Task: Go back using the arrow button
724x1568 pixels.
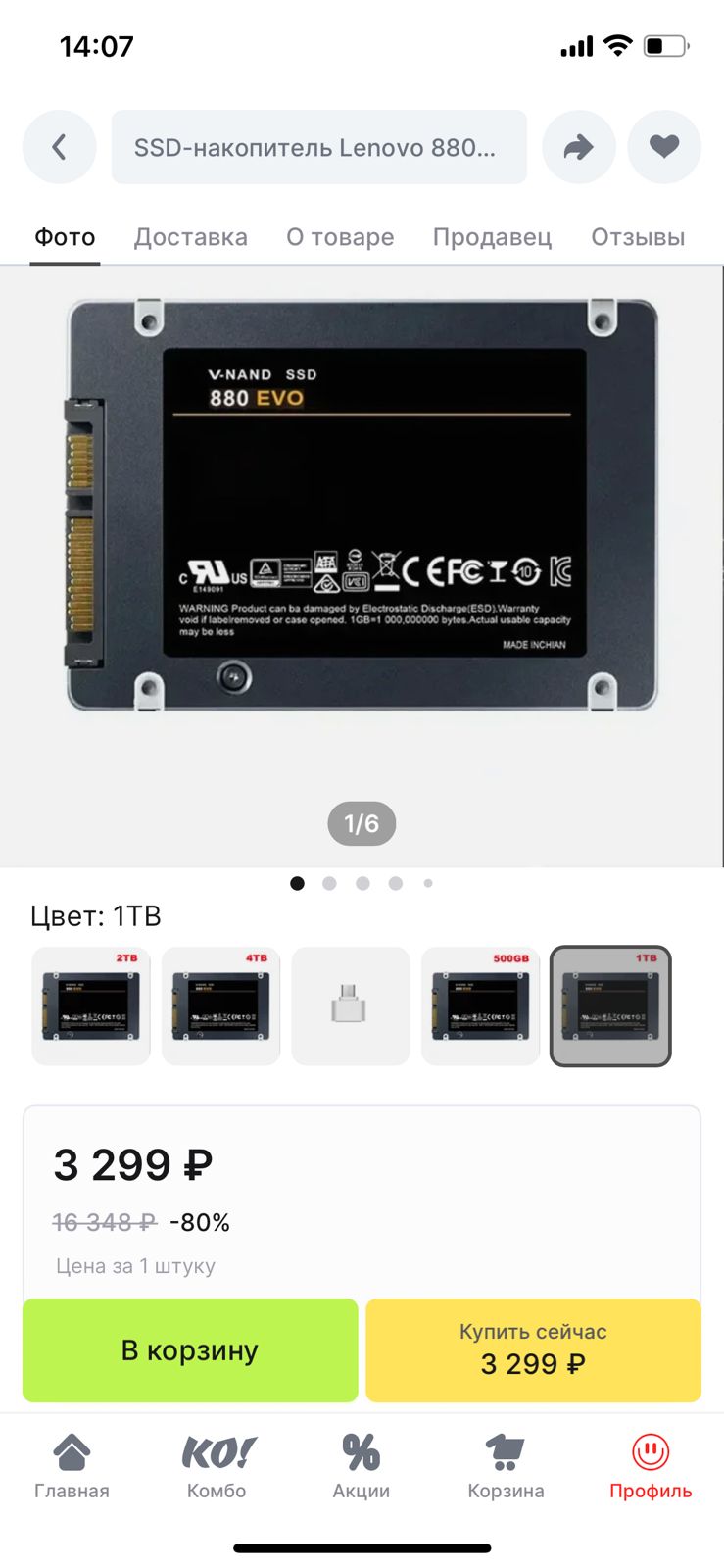Action: coord(59,147)
